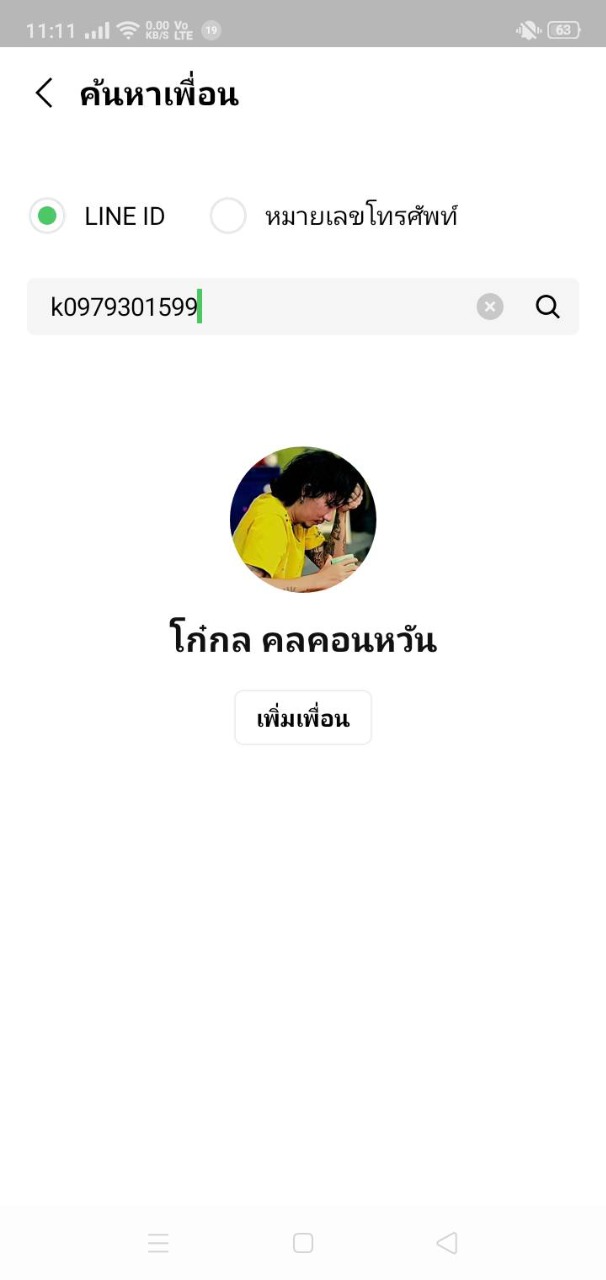Tap the magnifier search icon
606x1280 pixels.
[548, 307]
